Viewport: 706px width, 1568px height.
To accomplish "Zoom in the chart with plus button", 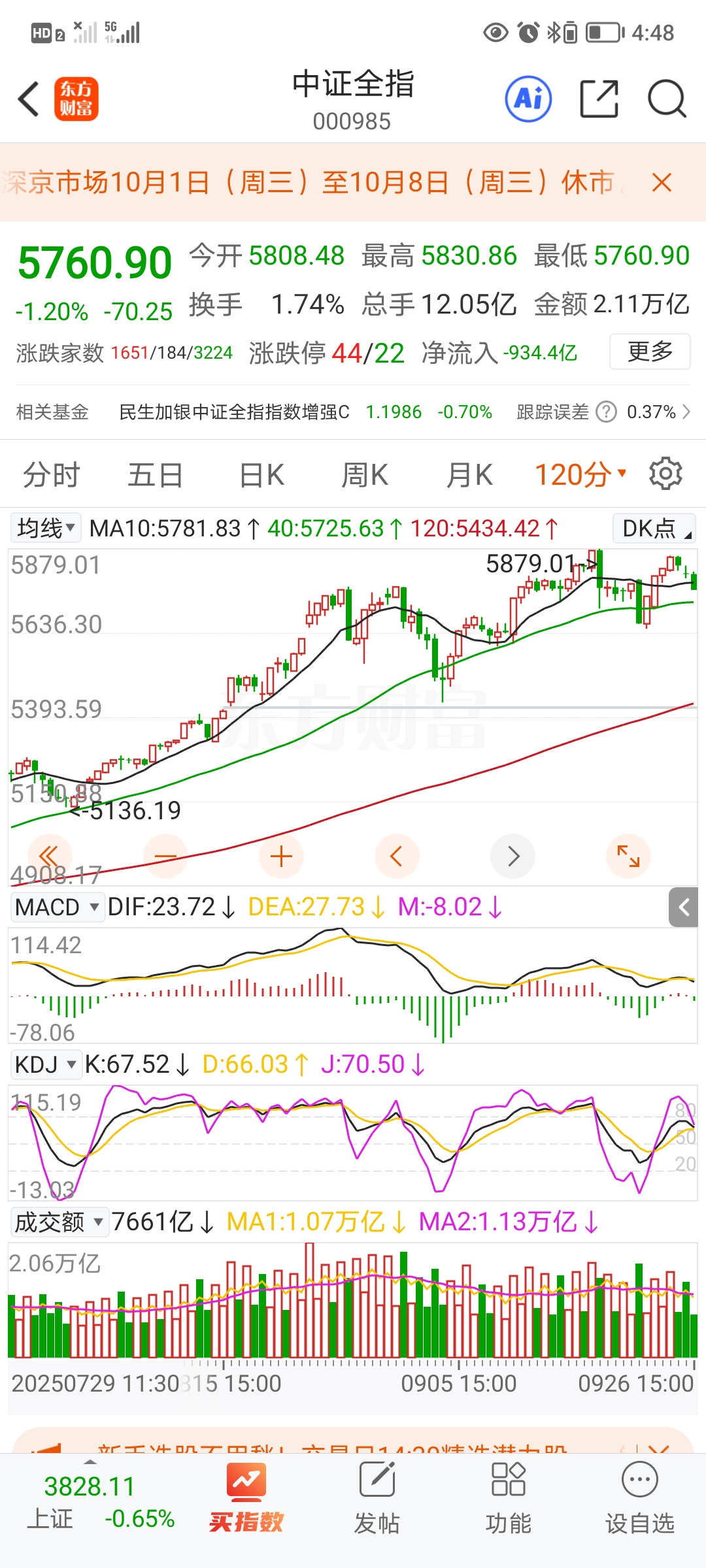I will (281, 856).
